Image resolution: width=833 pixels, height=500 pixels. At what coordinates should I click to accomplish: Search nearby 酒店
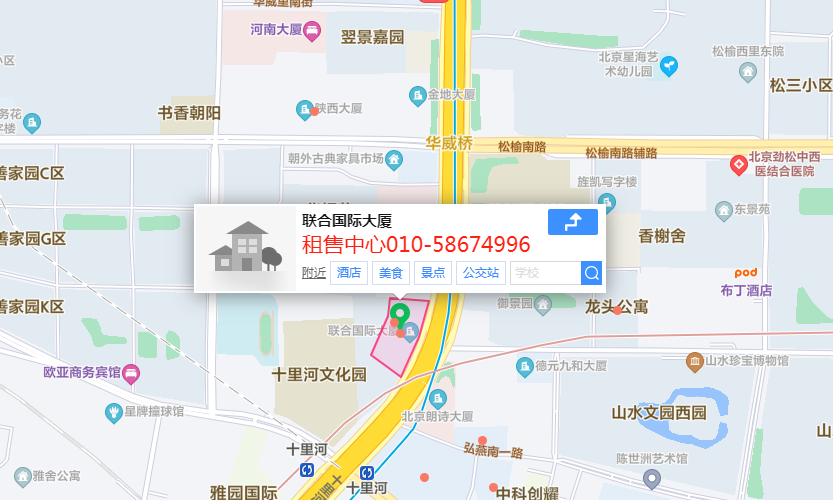[349, 273]
